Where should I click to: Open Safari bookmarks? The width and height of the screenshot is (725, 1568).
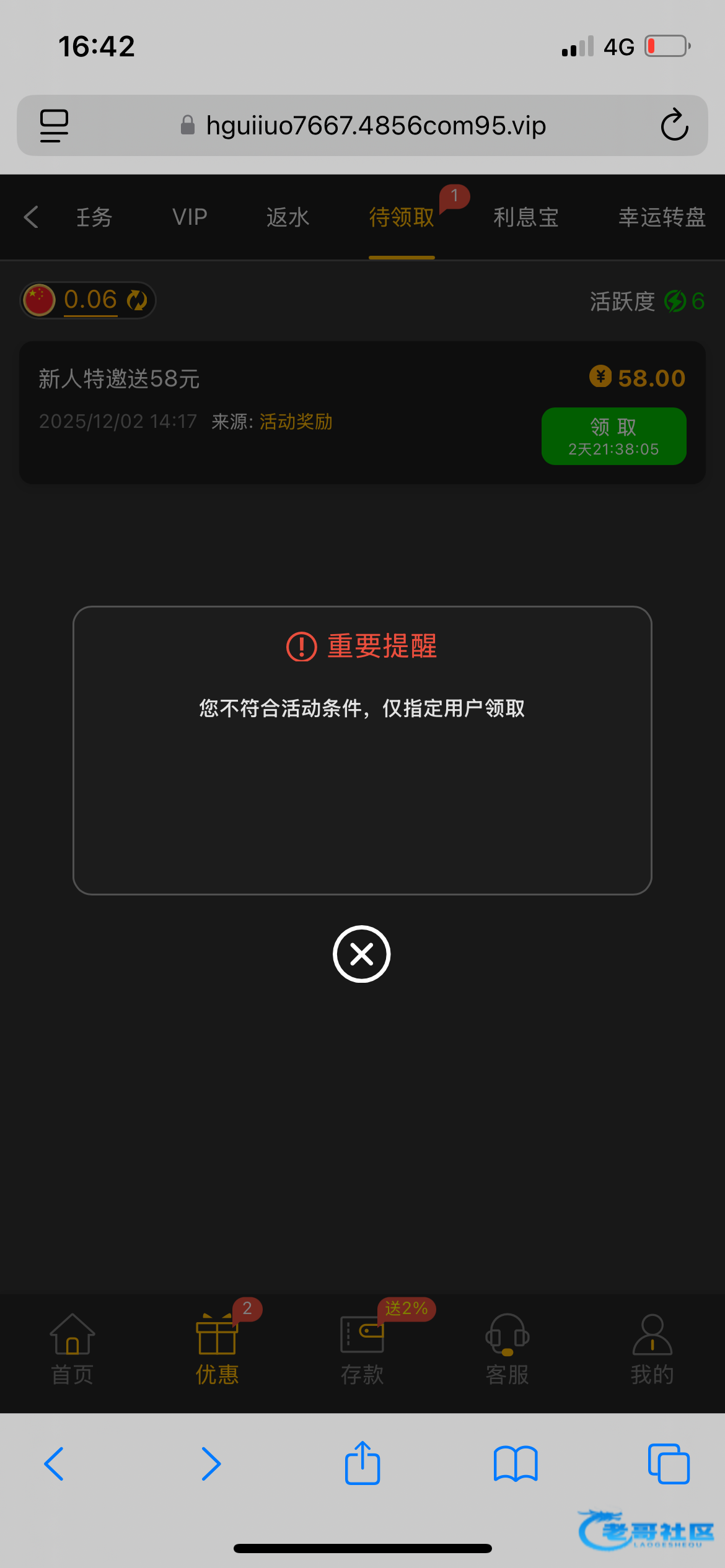(516, 1464)
